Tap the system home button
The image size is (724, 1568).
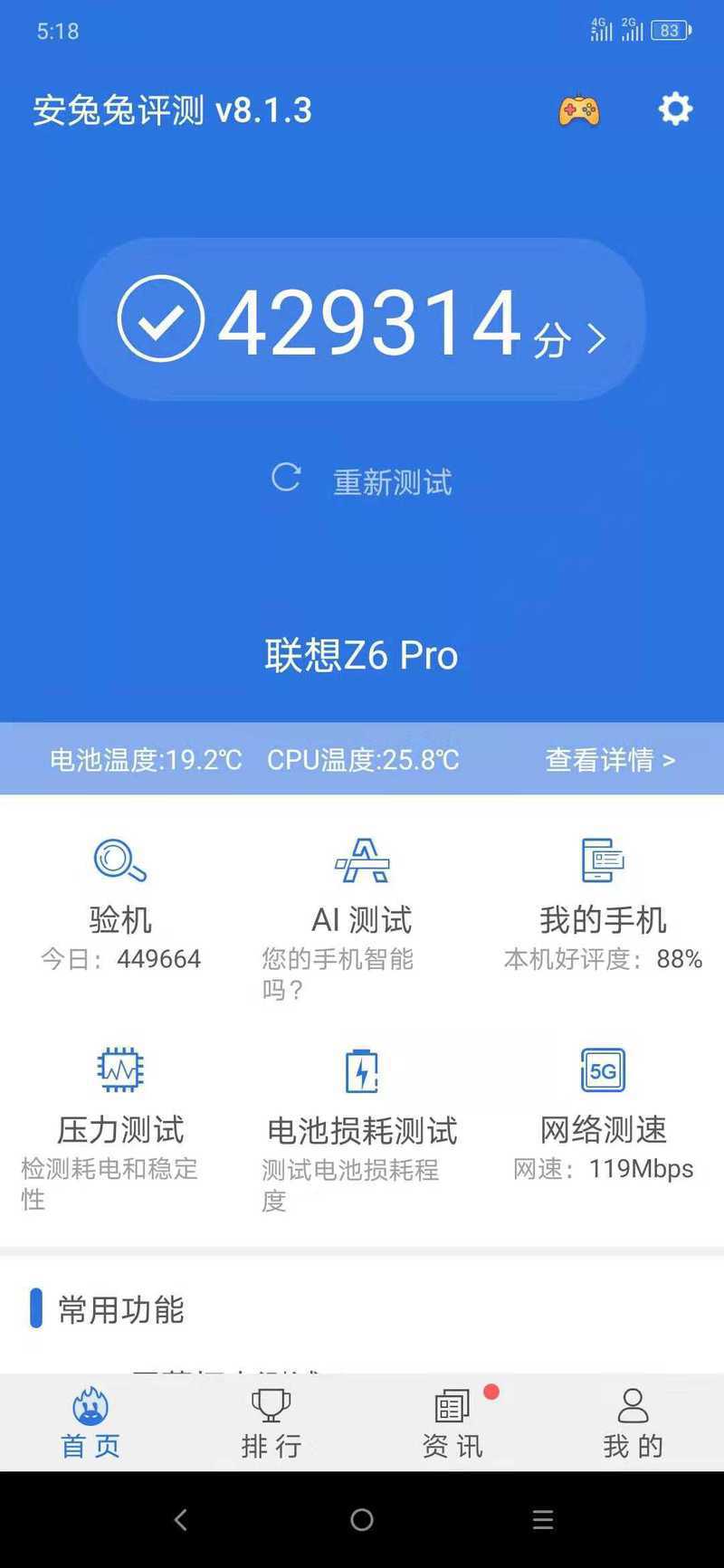(362, 1519)
